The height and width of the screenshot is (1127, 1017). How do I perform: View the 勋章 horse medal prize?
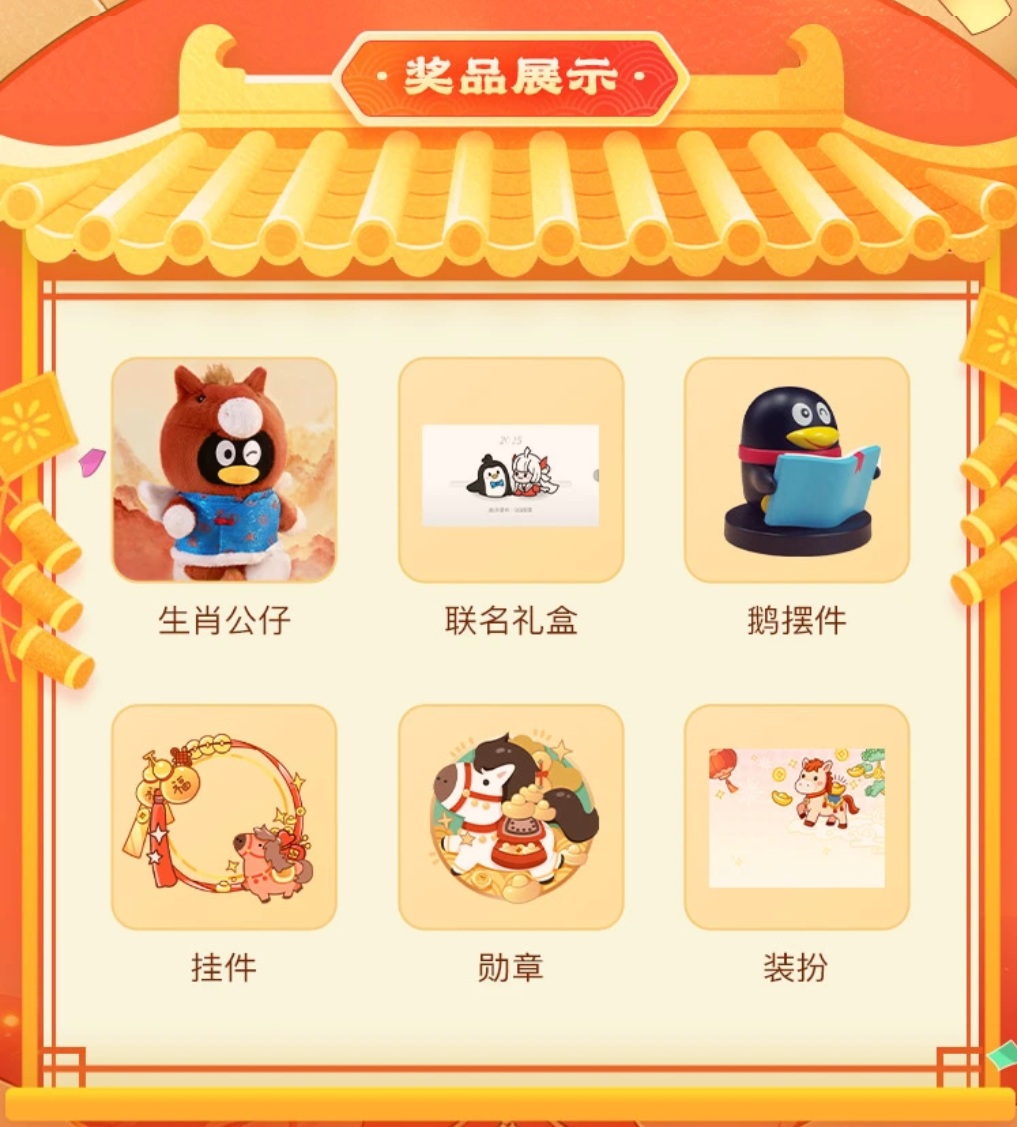pos(511,817)
